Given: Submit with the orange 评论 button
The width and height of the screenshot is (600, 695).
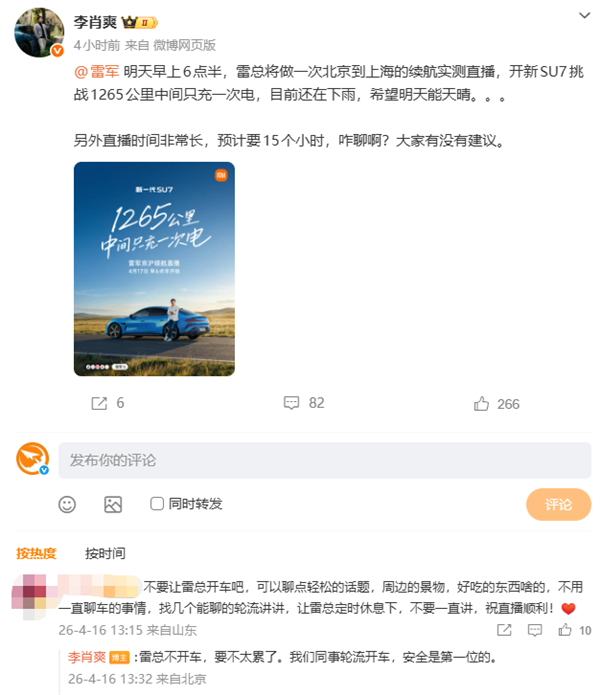Looking at the screenshot, I should 558,504.
